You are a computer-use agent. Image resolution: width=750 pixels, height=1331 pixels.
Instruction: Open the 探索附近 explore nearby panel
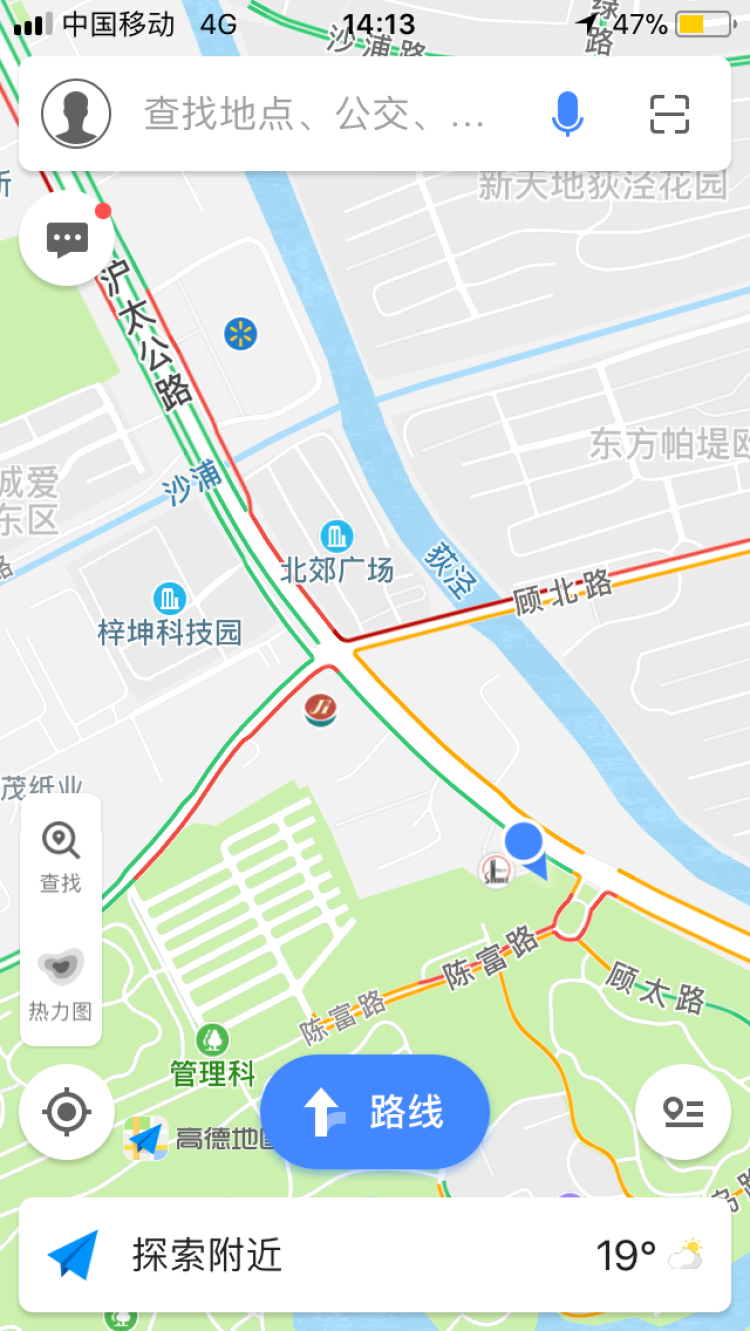[207, 1255]
